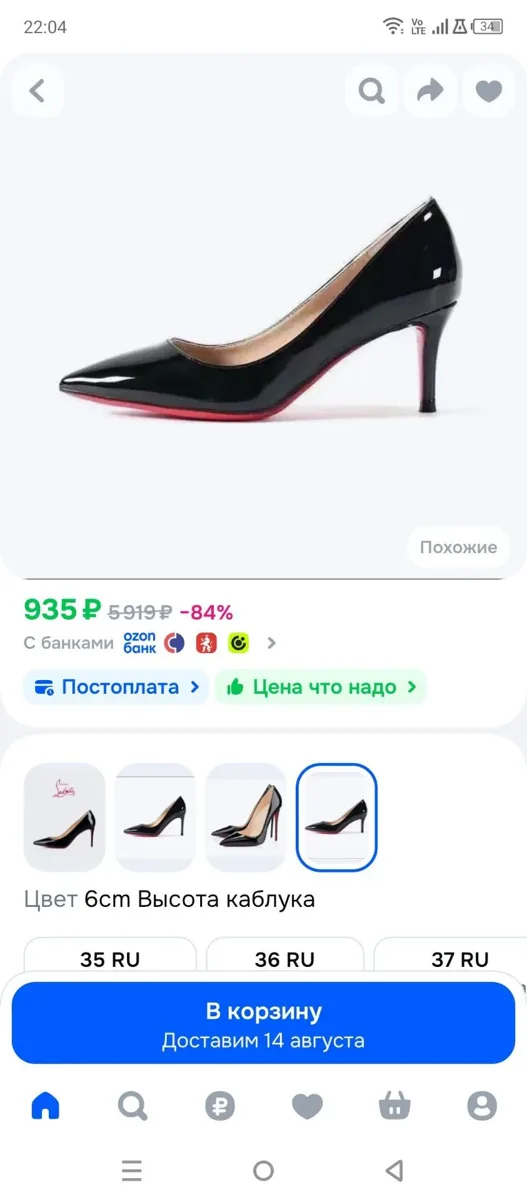Viewport: 527px width, 1200px height.
Task: Select the first color thumbnail with the red logo
Action: (x=64, y=817)
